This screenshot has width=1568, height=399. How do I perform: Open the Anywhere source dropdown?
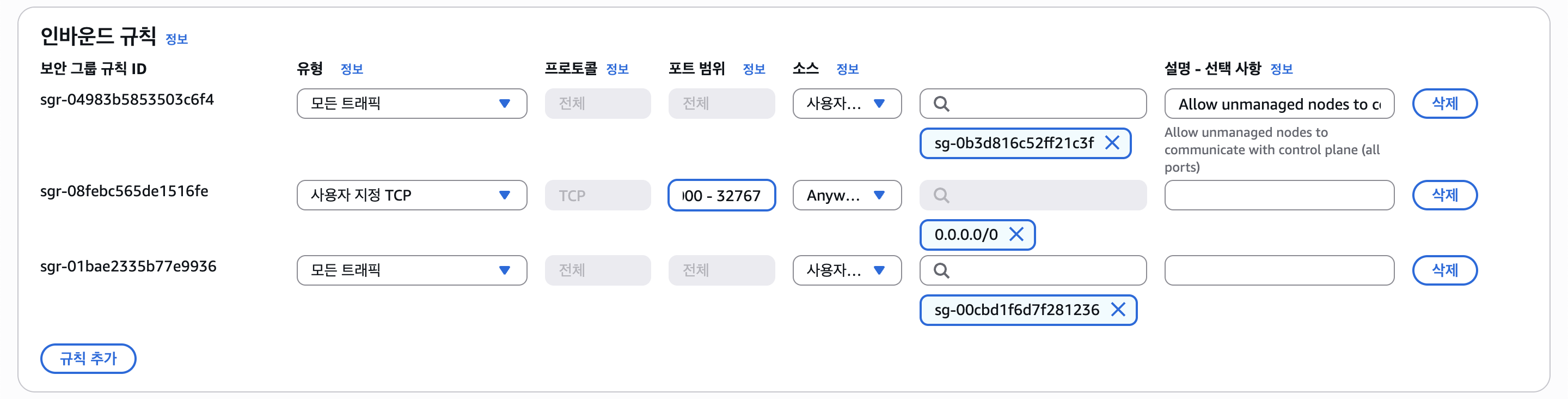[846, 195]
